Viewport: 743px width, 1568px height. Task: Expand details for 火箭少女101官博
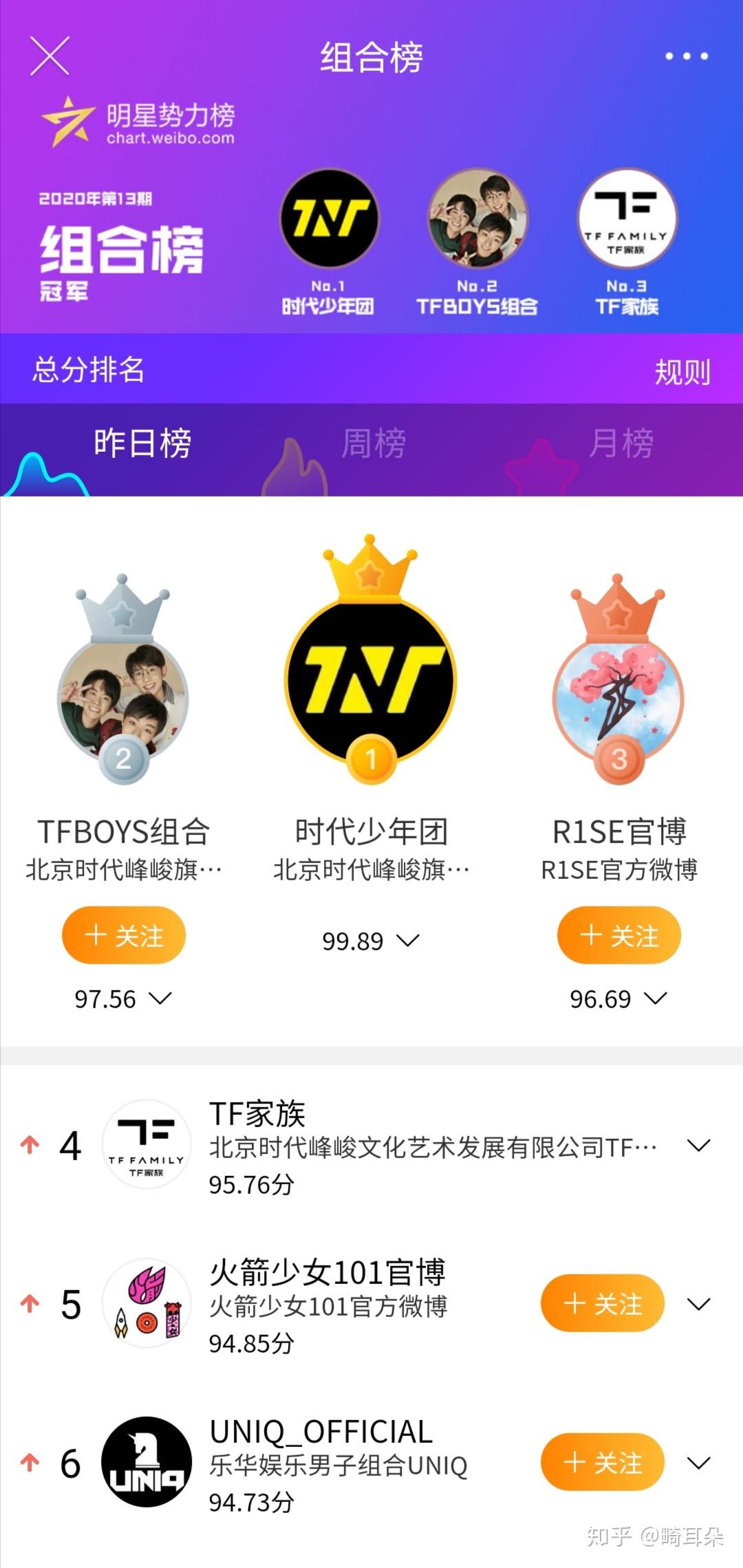[x=699, y=1305]
